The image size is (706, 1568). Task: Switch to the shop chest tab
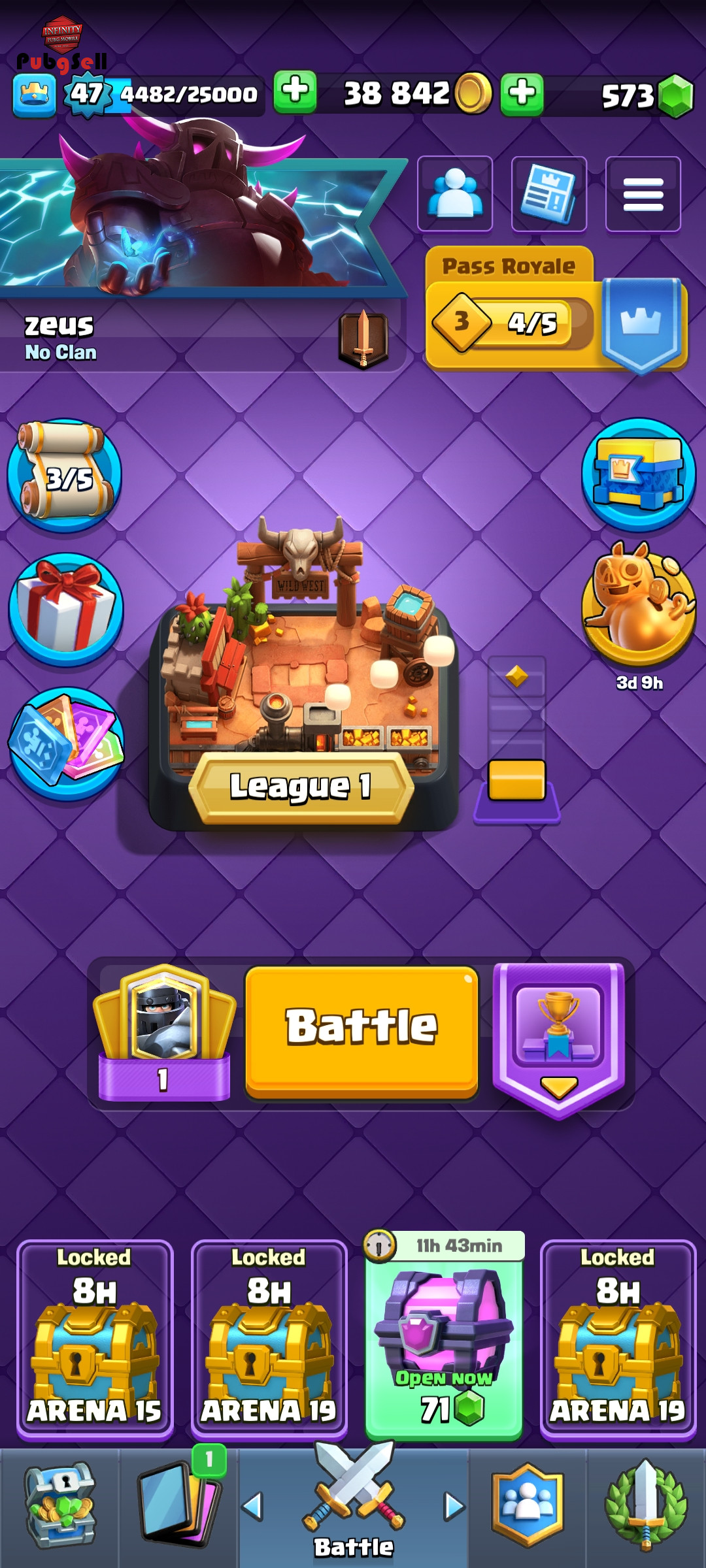coord(59,1507)
